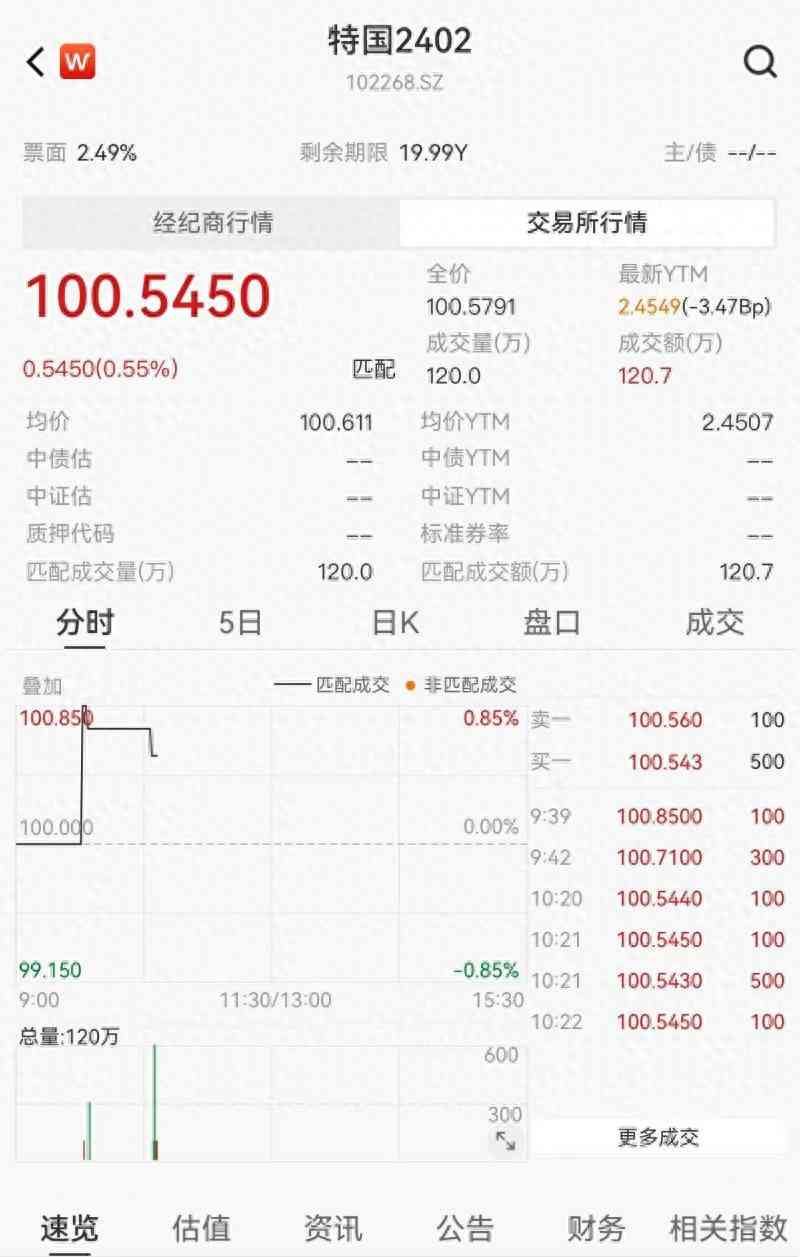Expand the chart to full screen
The height and width of the screenshot is (1257, 800).
click(506, 1140)
